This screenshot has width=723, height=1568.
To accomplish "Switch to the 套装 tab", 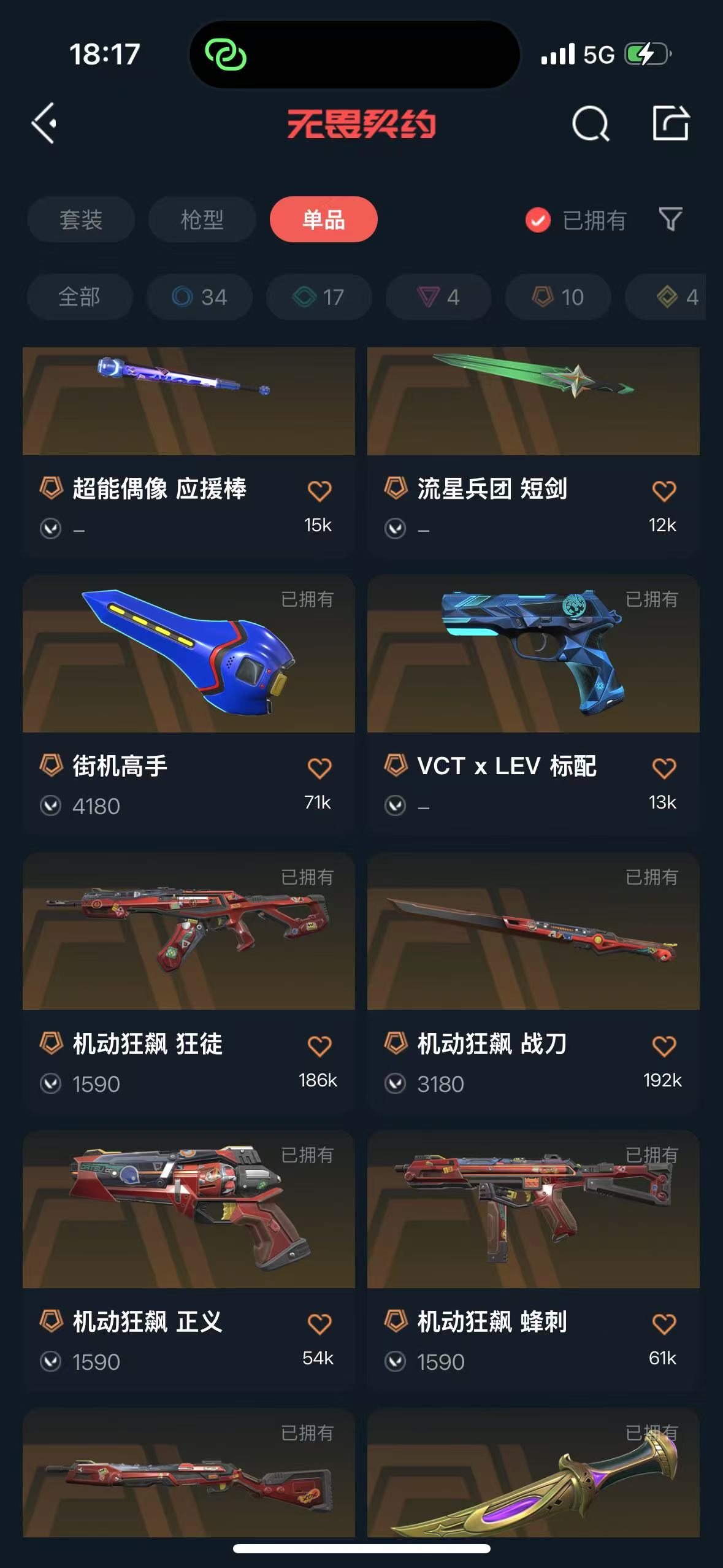I will tap(80, 220).
